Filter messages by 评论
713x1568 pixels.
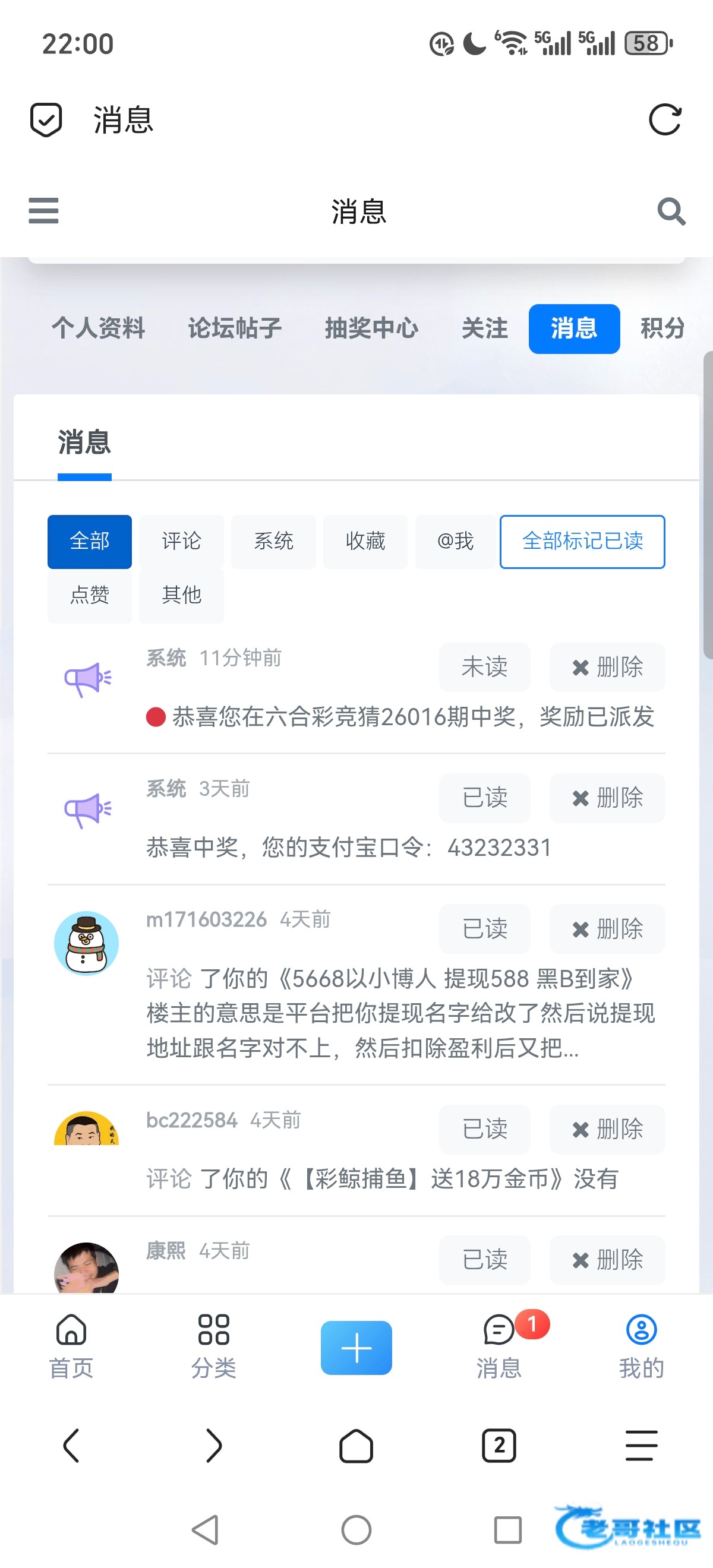pos(181,541)
